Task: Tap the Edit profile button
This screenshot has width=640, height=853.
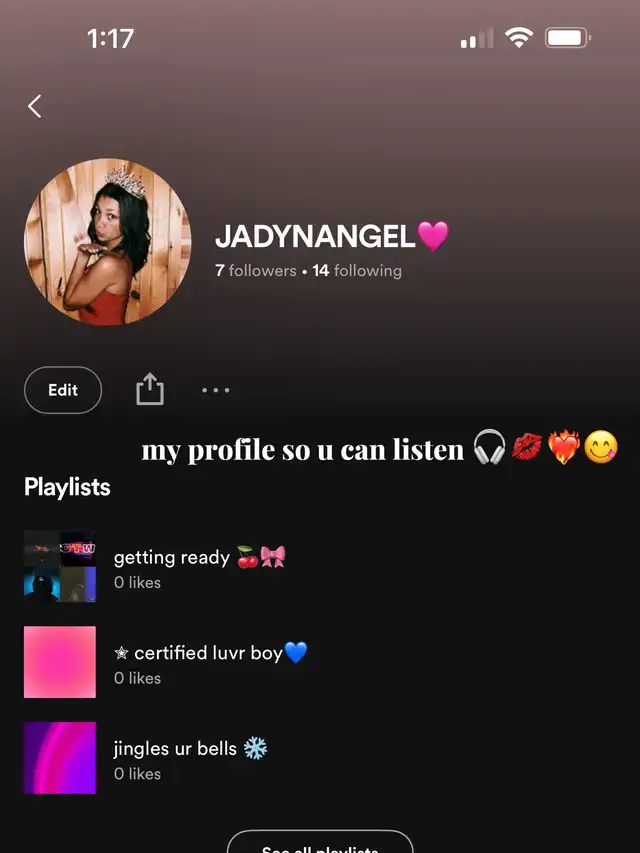Action: (63, 390)
